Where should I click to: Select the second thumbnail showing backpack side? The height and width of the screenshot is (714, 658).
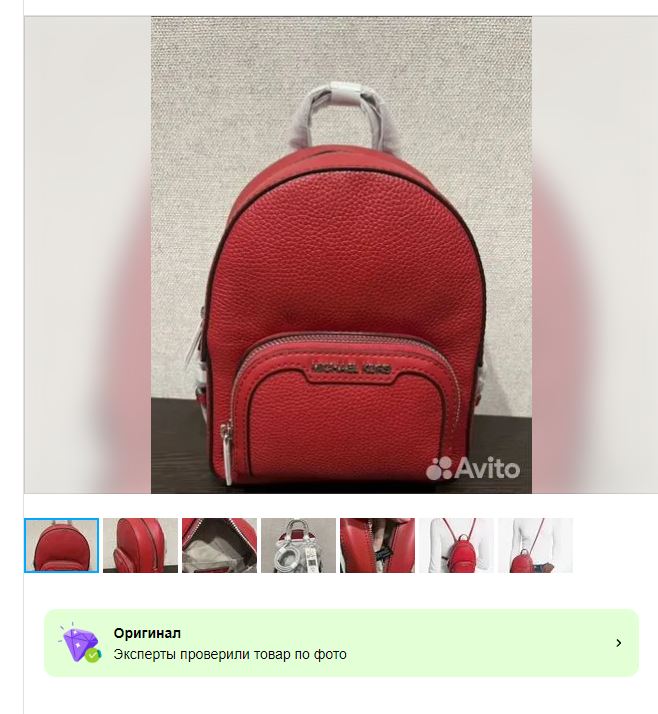click(x=140, y=545)
